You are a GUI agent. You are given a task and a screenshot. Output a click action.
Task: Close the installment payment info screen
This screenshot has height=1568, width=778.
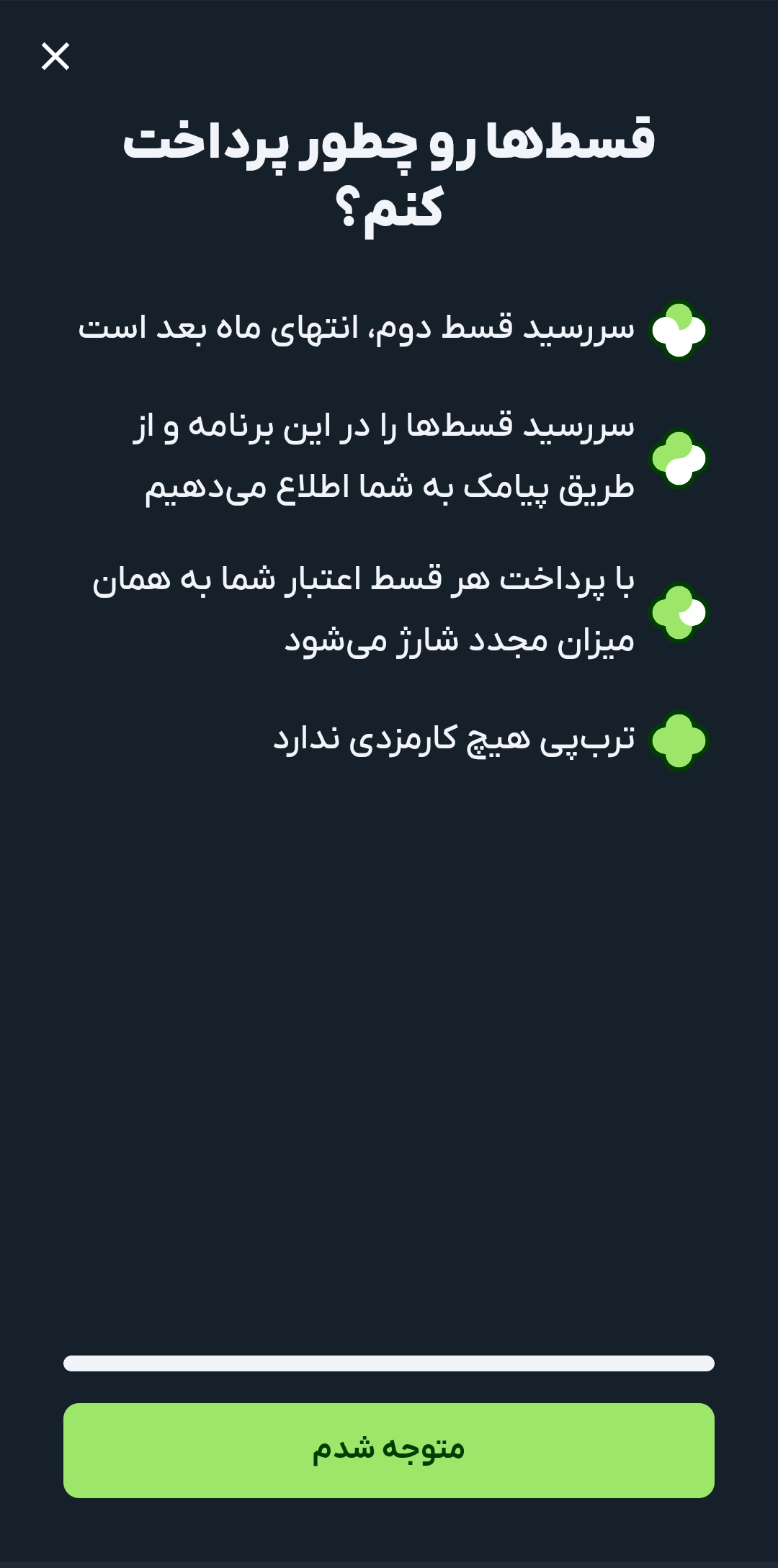(x=55, y=56)
